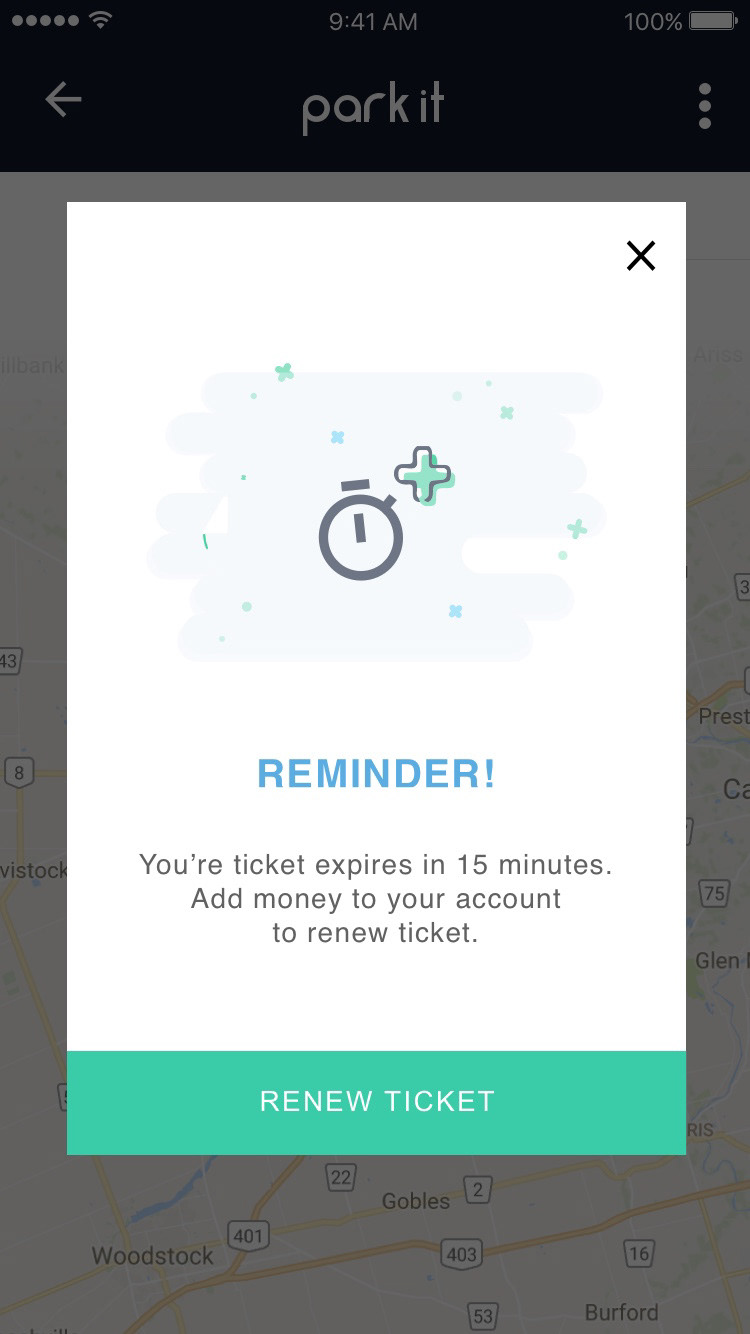The height and width of the screenshot is (1334, 750).
Task: Close the reminder dialog
Action: 640,256
